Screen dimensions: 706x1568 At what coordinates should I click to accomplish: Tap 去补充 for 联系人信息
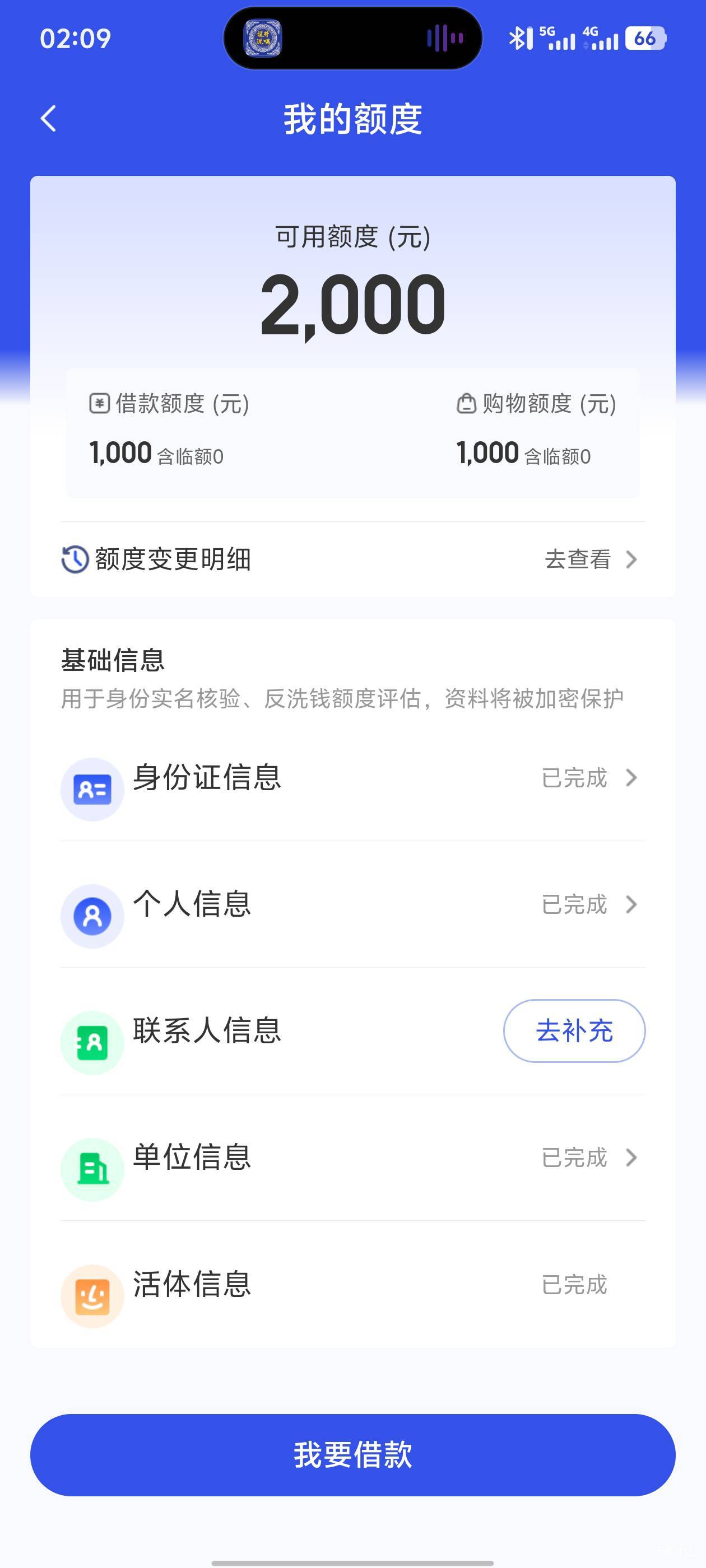click(x=574, y=1031)
